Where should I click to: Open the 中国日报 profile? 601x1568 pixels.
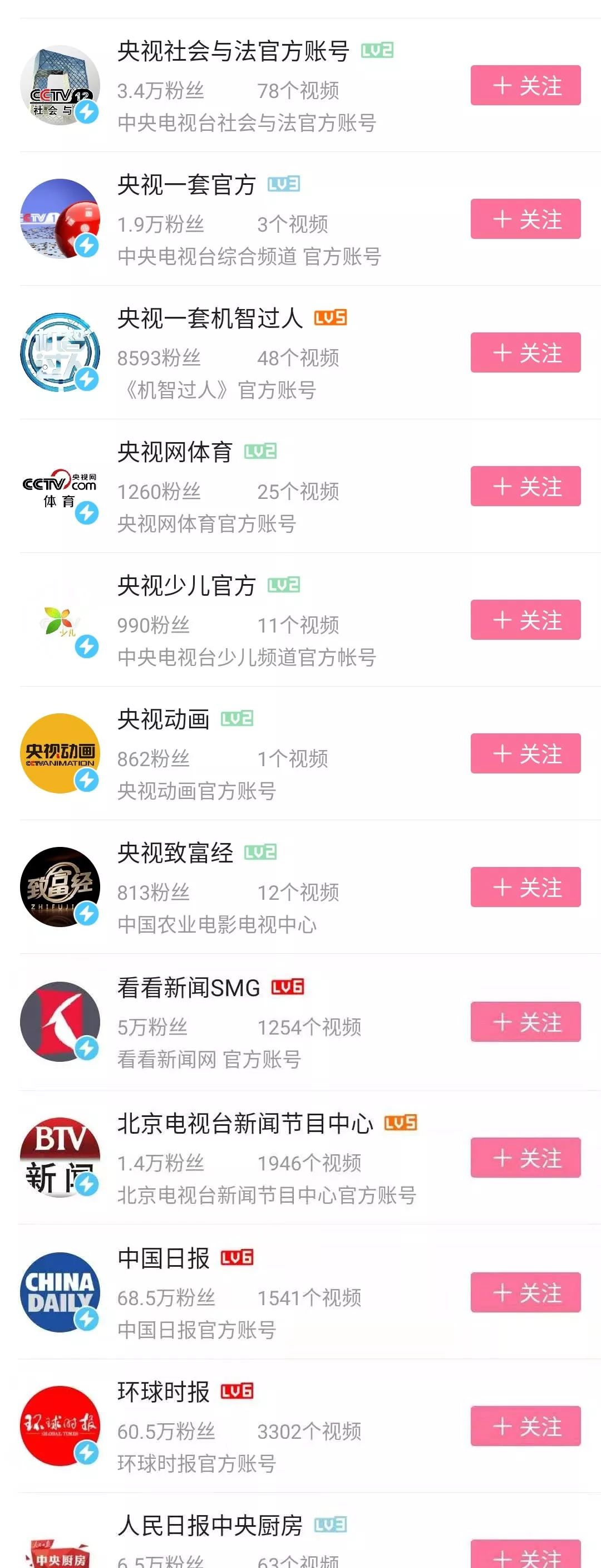click(x=163, y=1258)
